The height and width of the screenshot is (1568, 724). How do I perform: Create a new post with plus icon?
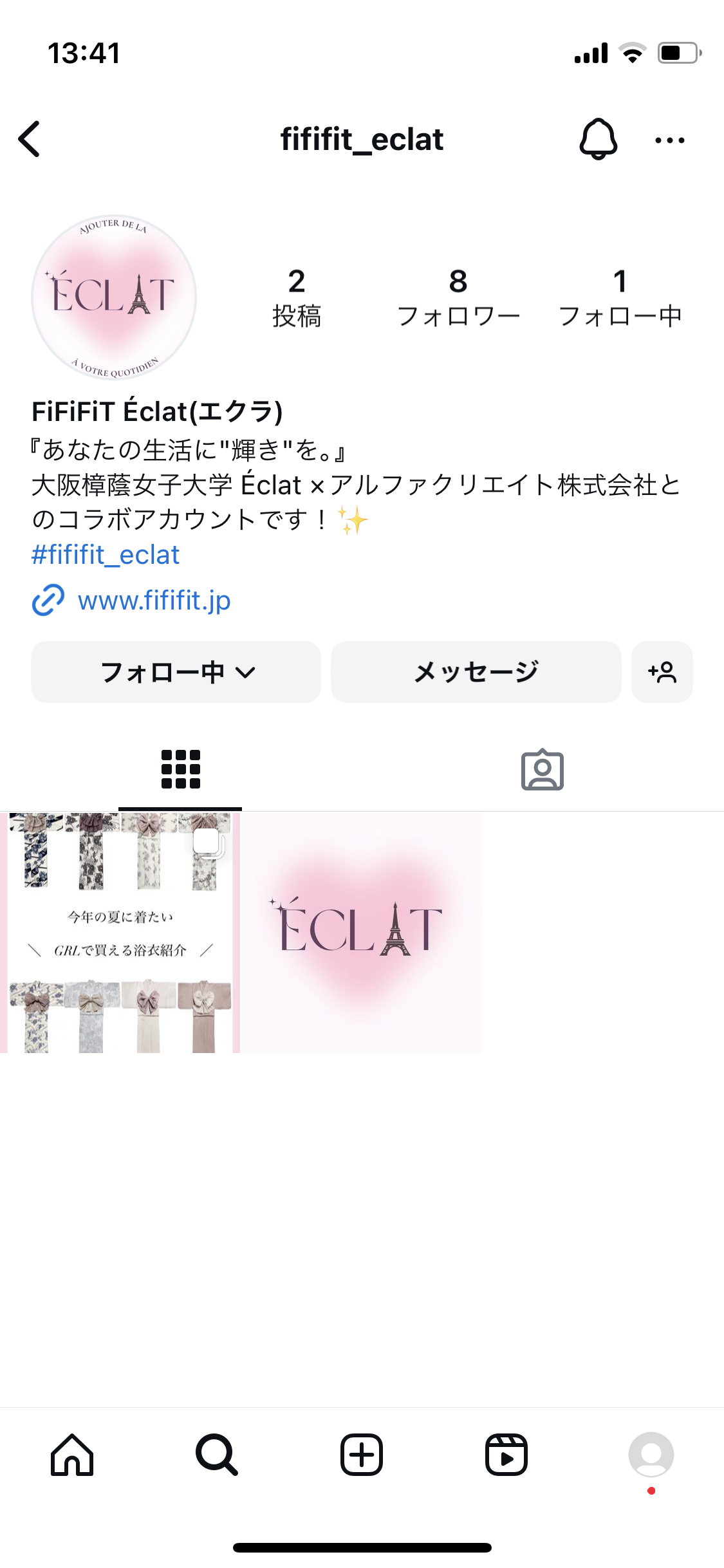tap(362, 1455)
